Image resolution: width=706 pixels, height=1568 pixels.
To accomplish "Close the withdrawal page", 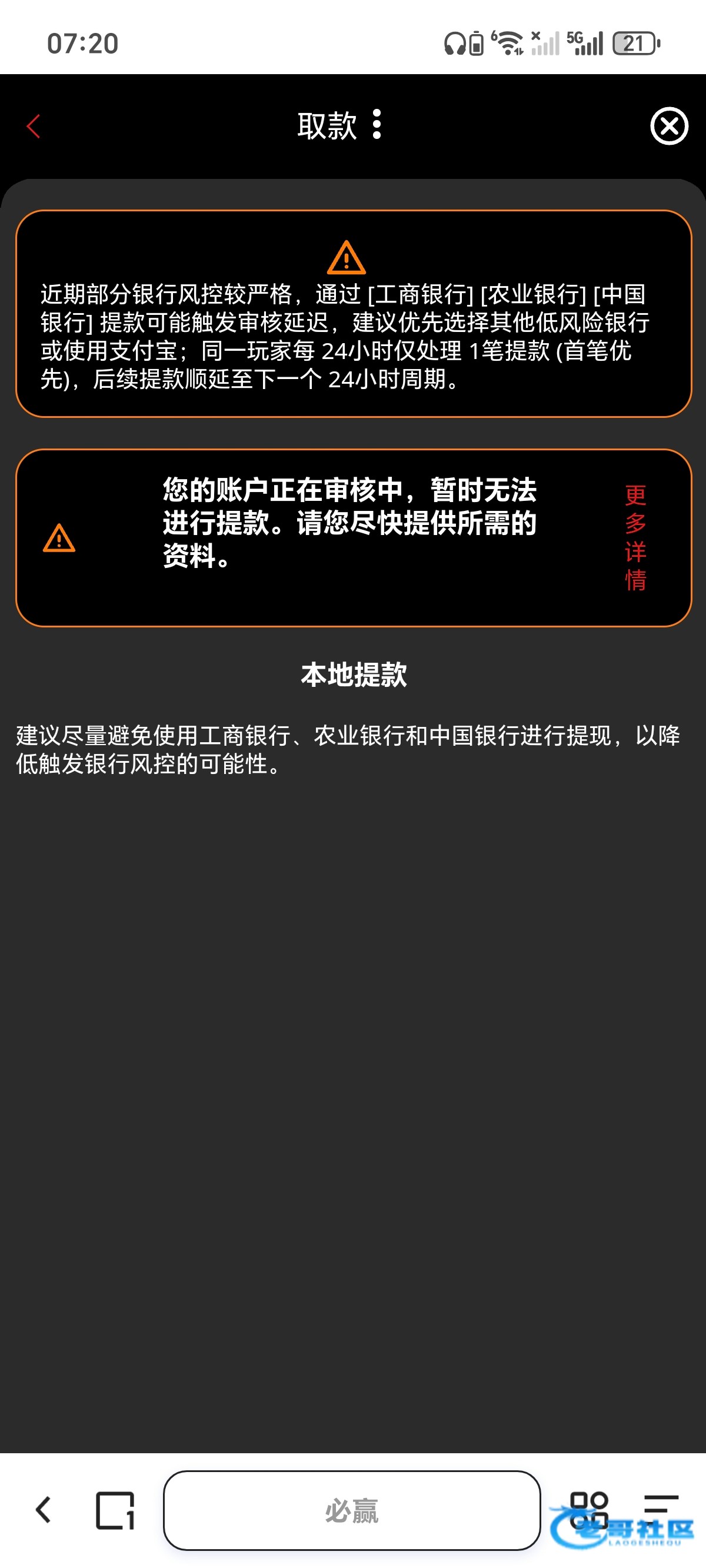I will pos(668,126).
